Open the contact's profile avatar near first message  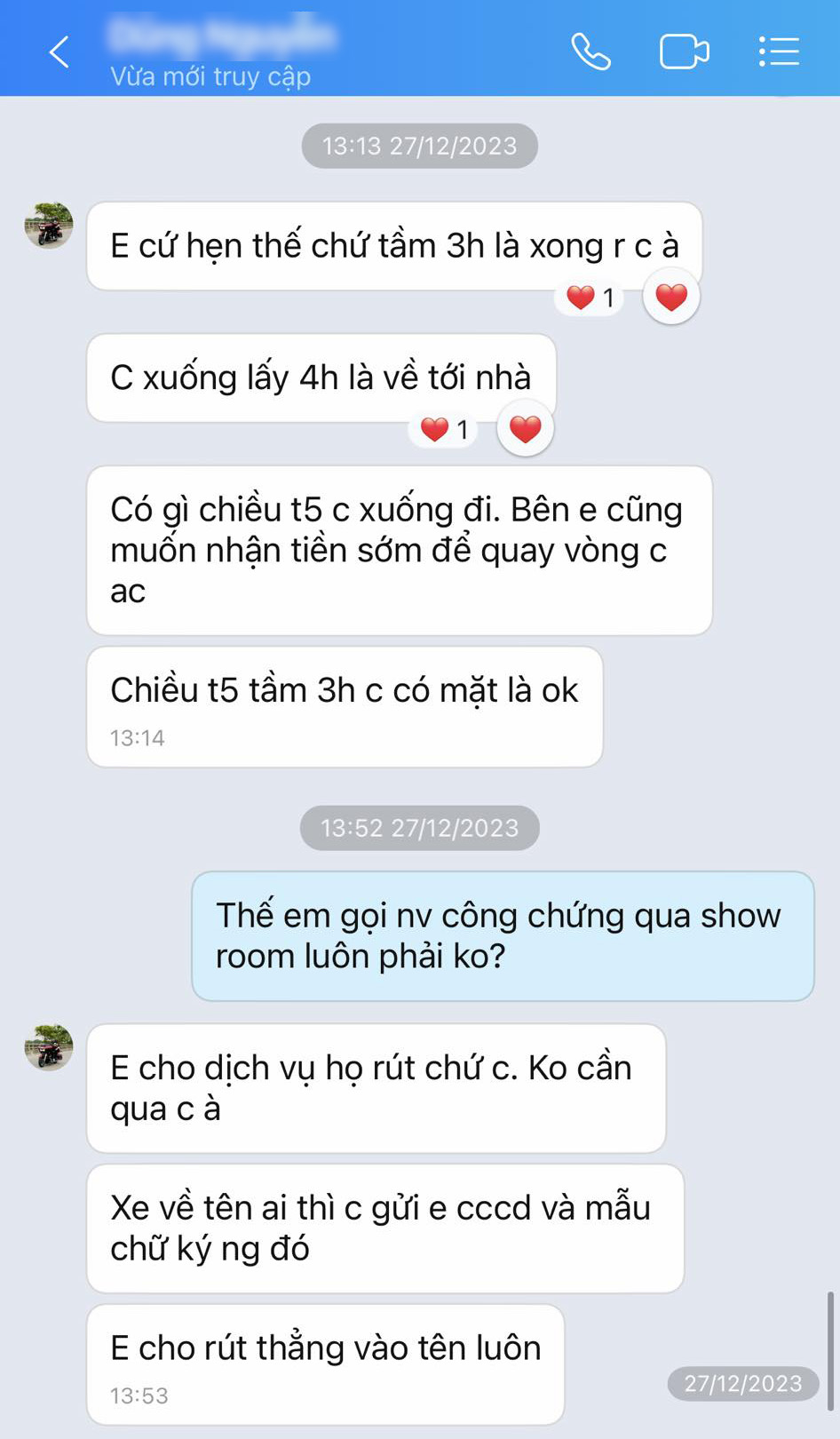click(x=49, y=227)
